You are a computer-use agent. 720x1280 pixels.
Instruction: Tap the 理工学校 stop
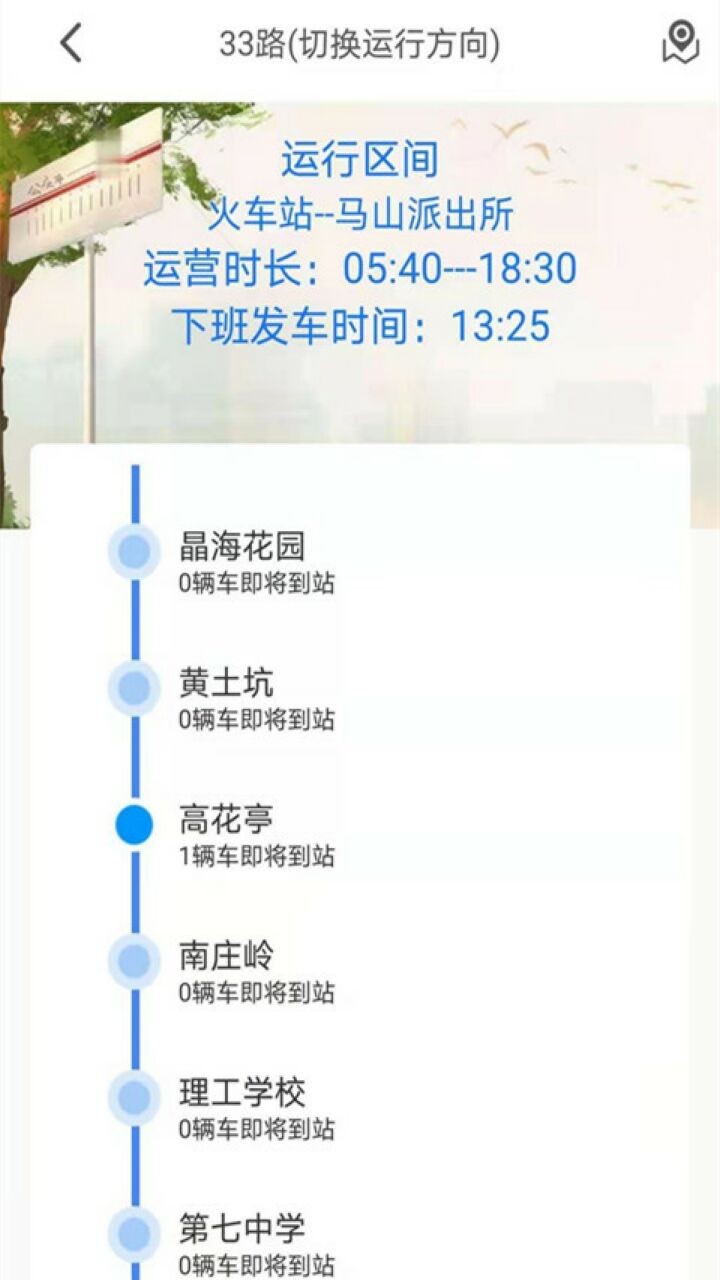point(242,1094)
